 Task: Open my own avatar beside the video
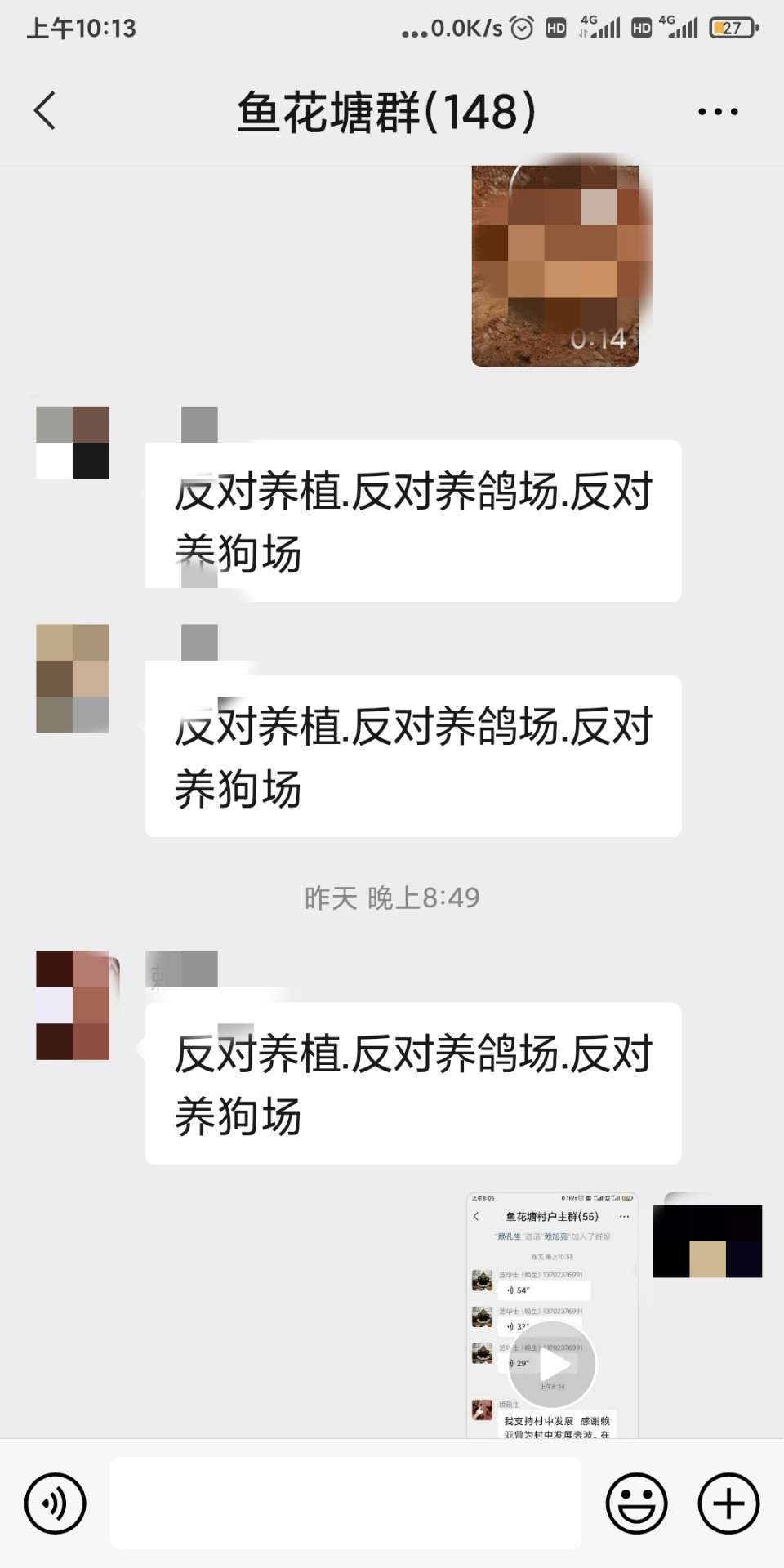[707, 1241]
